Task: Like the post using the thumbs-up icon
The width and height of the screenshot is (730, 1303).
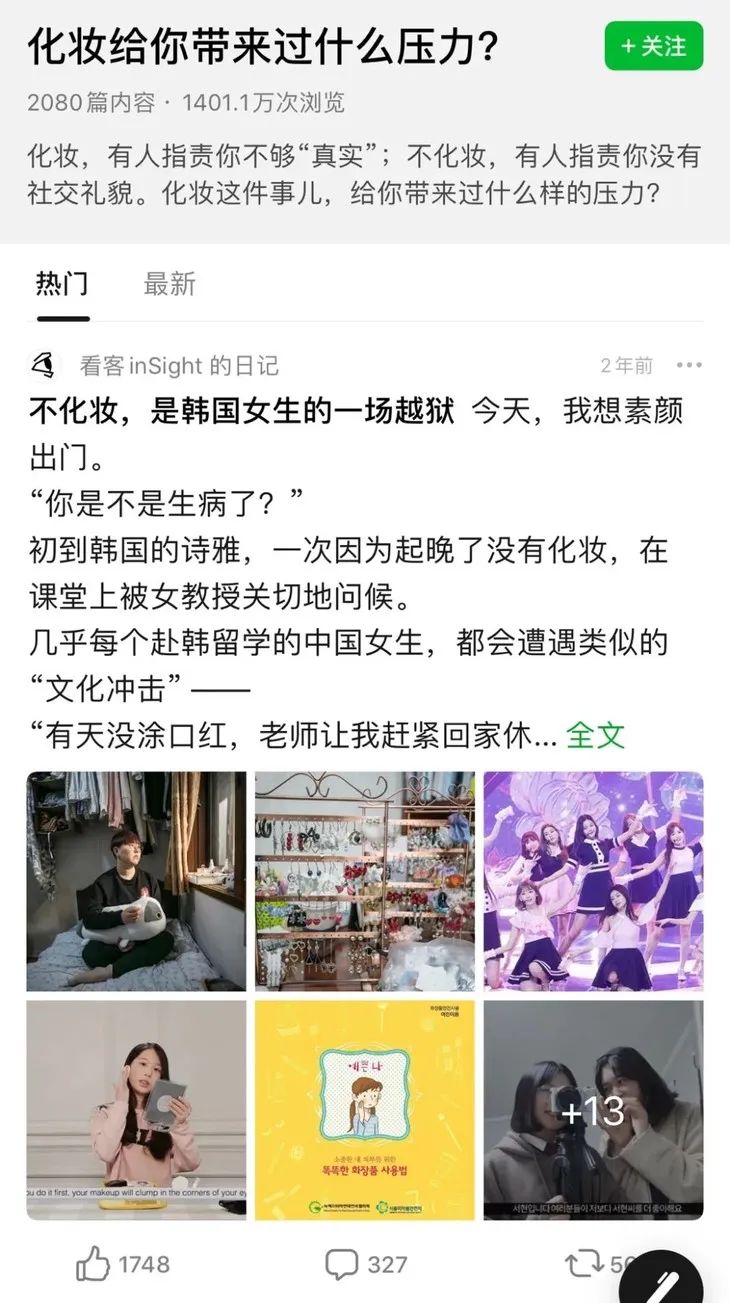Action: [89, 1264]
